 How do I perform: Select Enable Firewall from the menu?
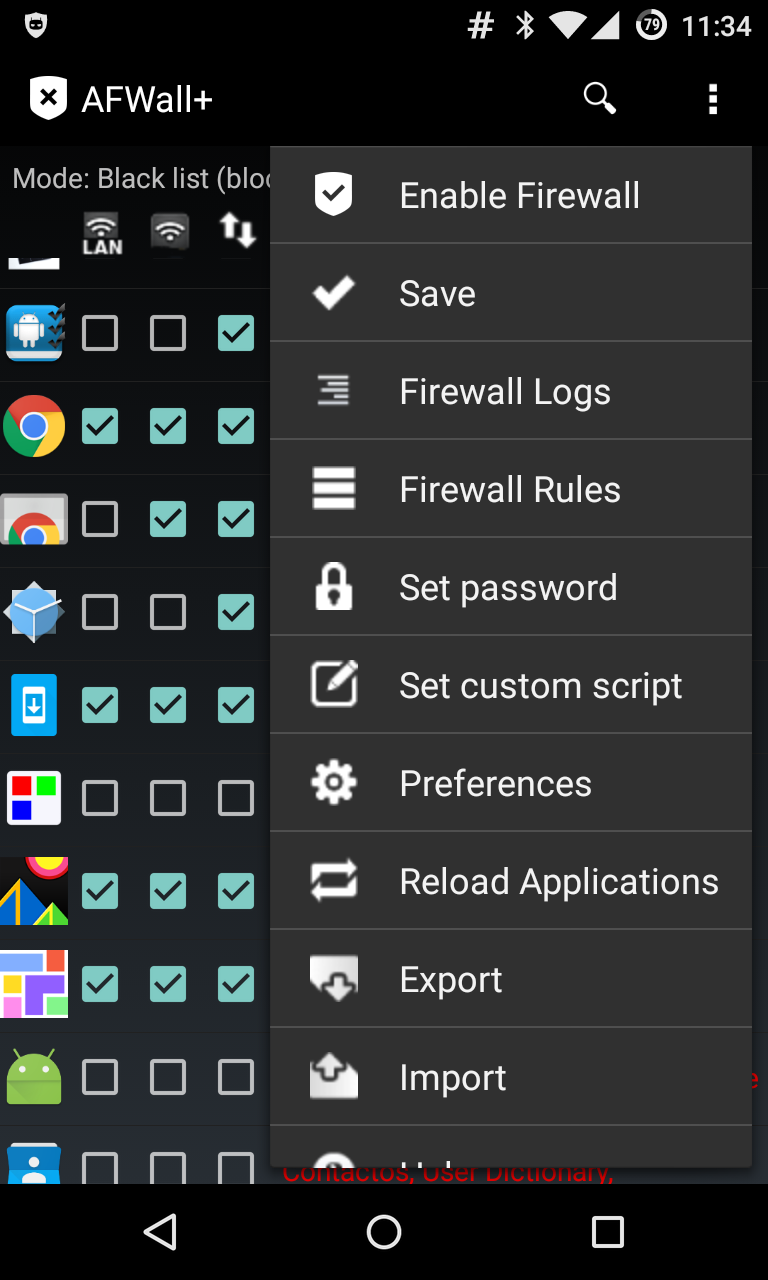pyautogui.click(x=518, y=196)
